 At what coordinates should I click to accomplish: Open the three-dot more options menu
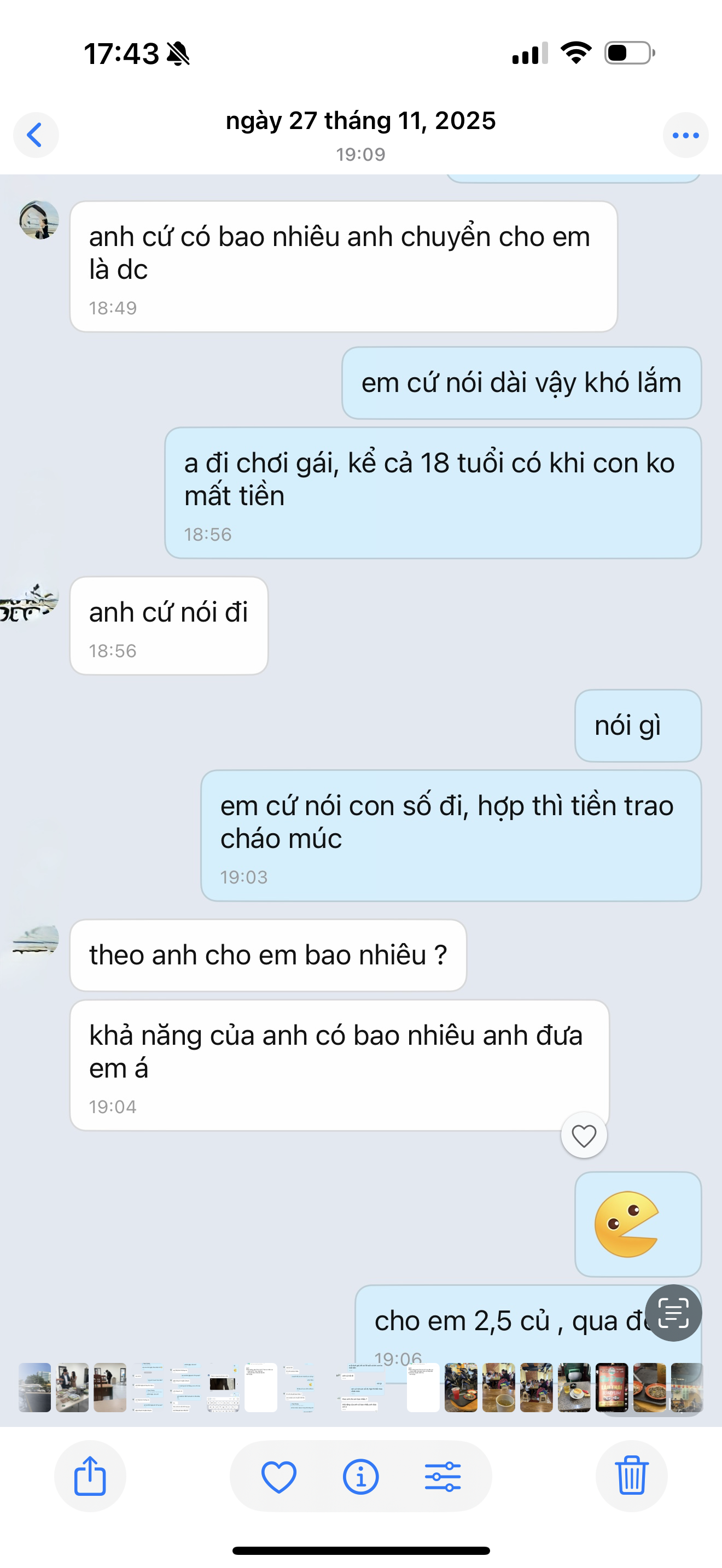[x=685, y=135]
